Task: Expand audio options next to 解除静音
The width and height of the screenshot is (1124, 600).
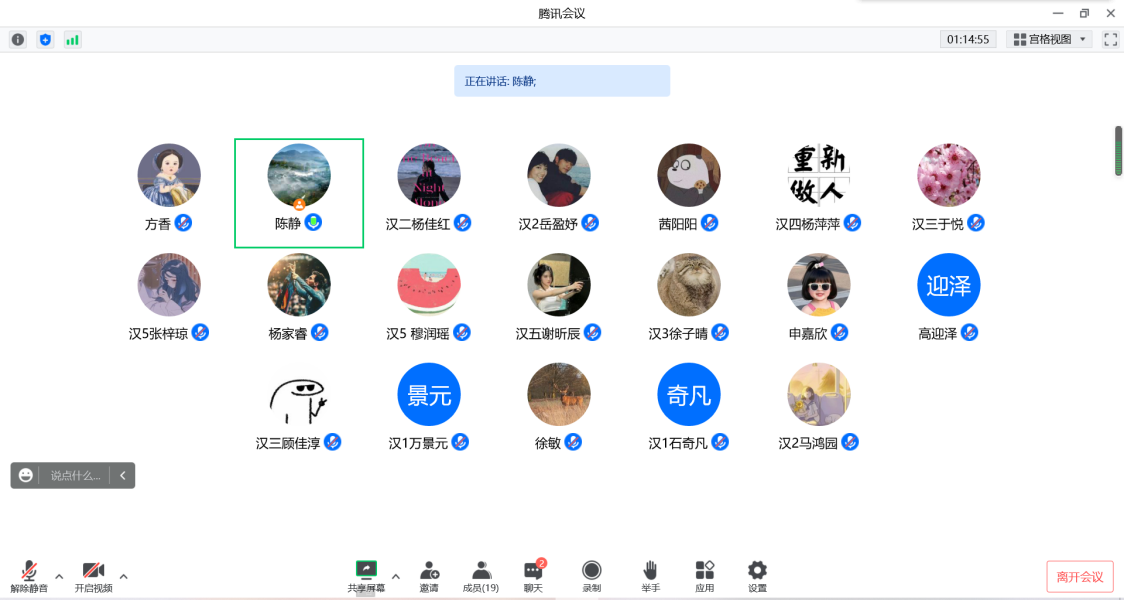Action: 59,576
